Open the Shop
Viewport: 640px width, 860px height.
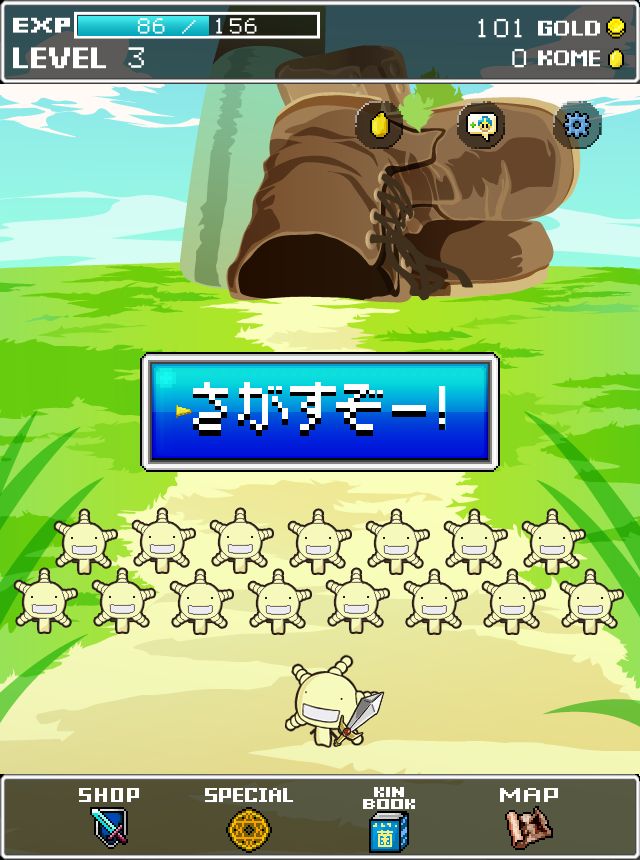point(109,817)
